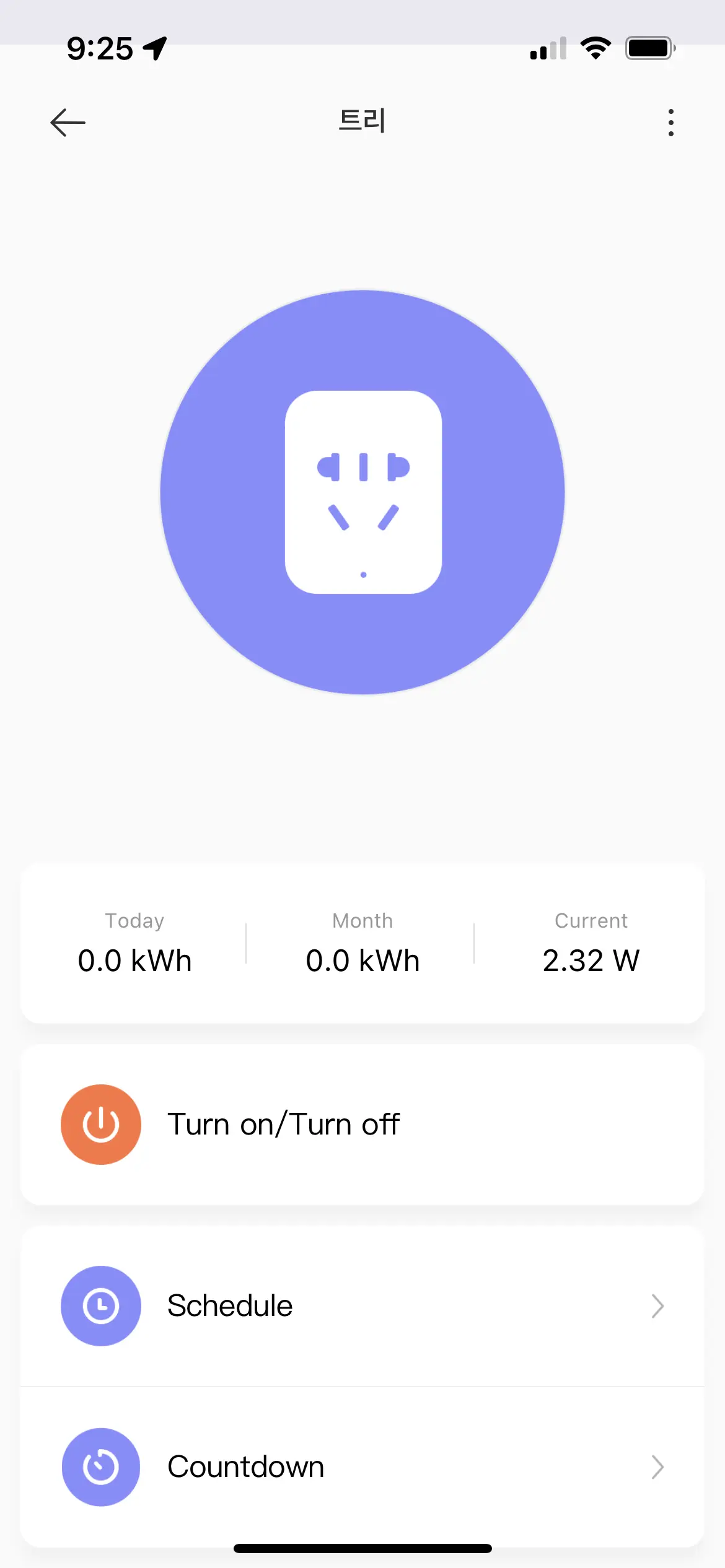The height and width of the screenshot is (1568, 725).
Task: Open the three-dot overflow menu
Action: 670,123
